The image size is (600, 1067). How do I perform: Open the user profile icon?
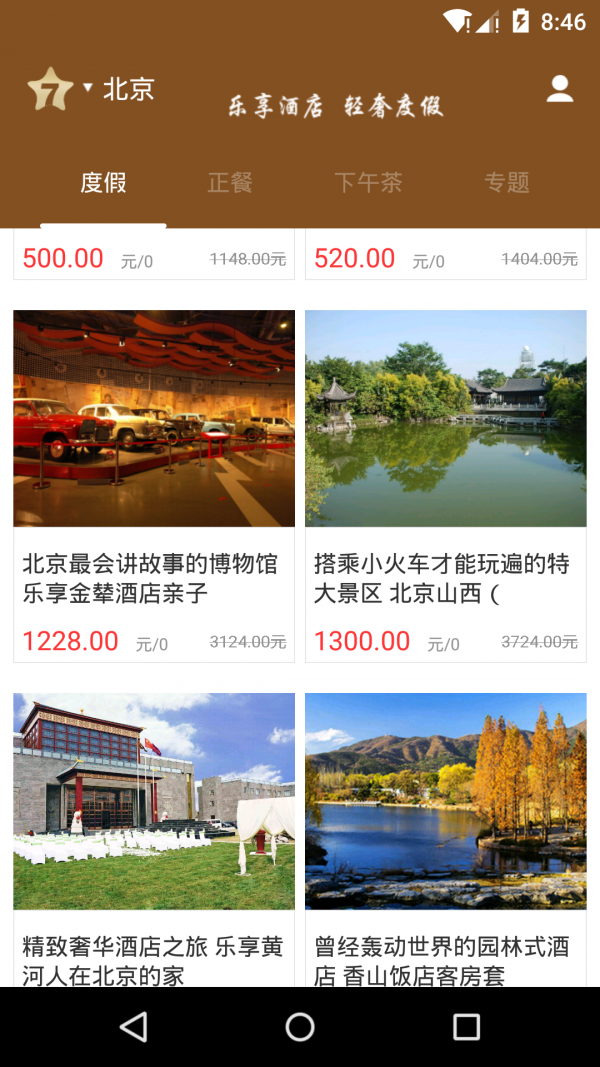click(559, 89)
